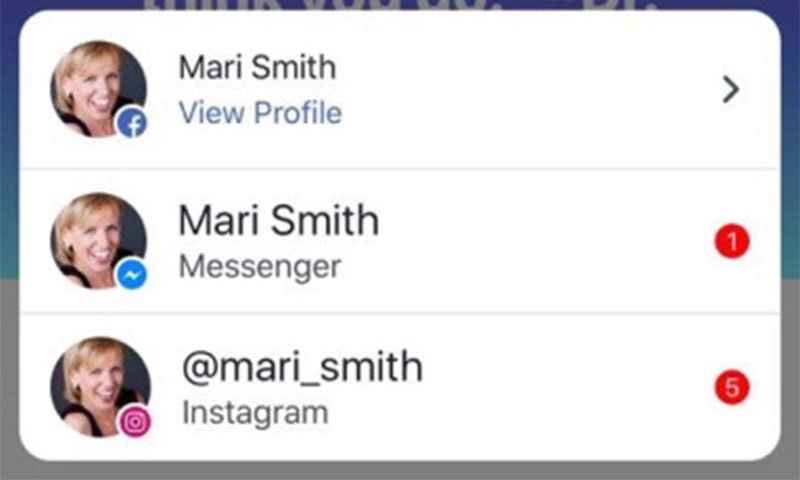800x480 pixels.
Task: Open Mari Smith Messenger inbox
Action: (400, 241)
